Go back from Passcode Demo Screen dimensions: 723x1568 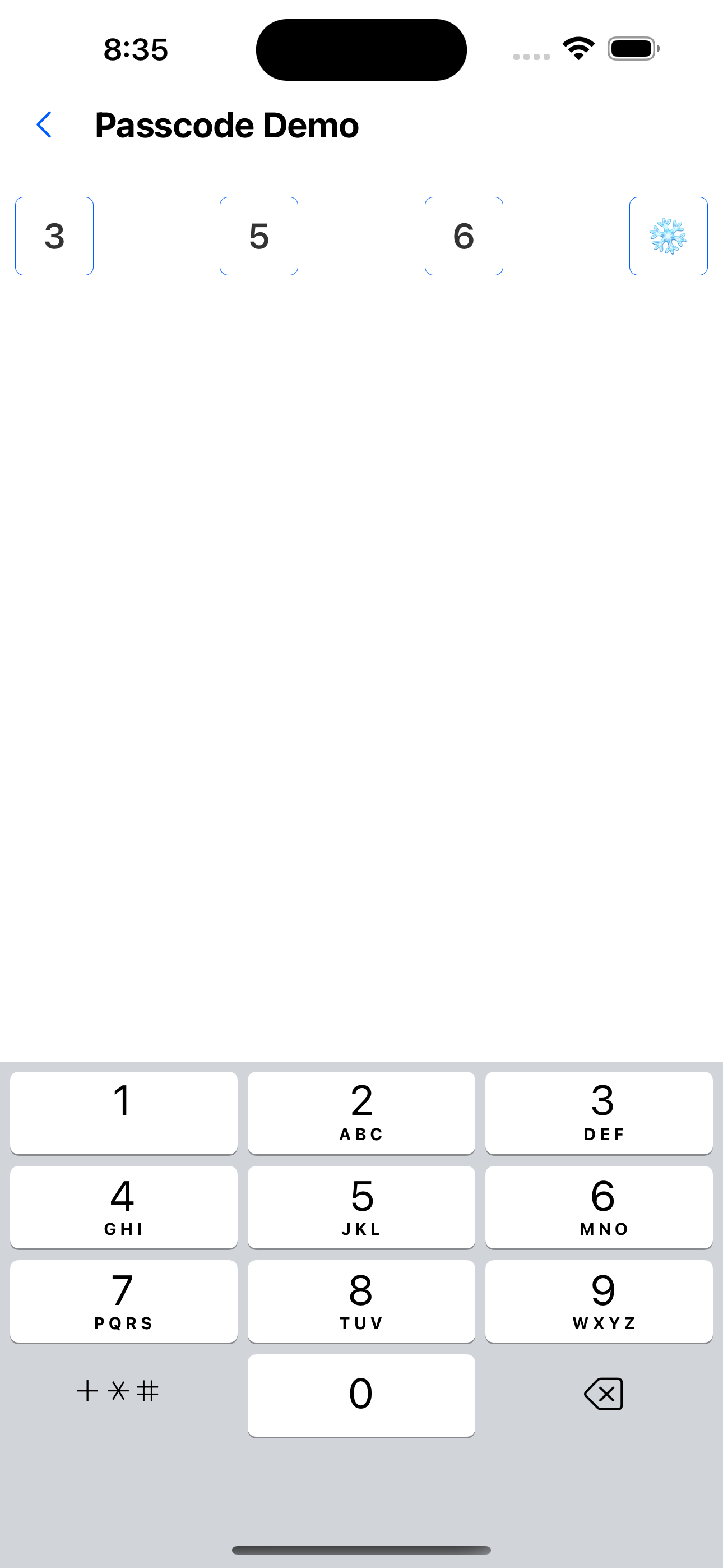pyautogui.click(x=44, y=125)
